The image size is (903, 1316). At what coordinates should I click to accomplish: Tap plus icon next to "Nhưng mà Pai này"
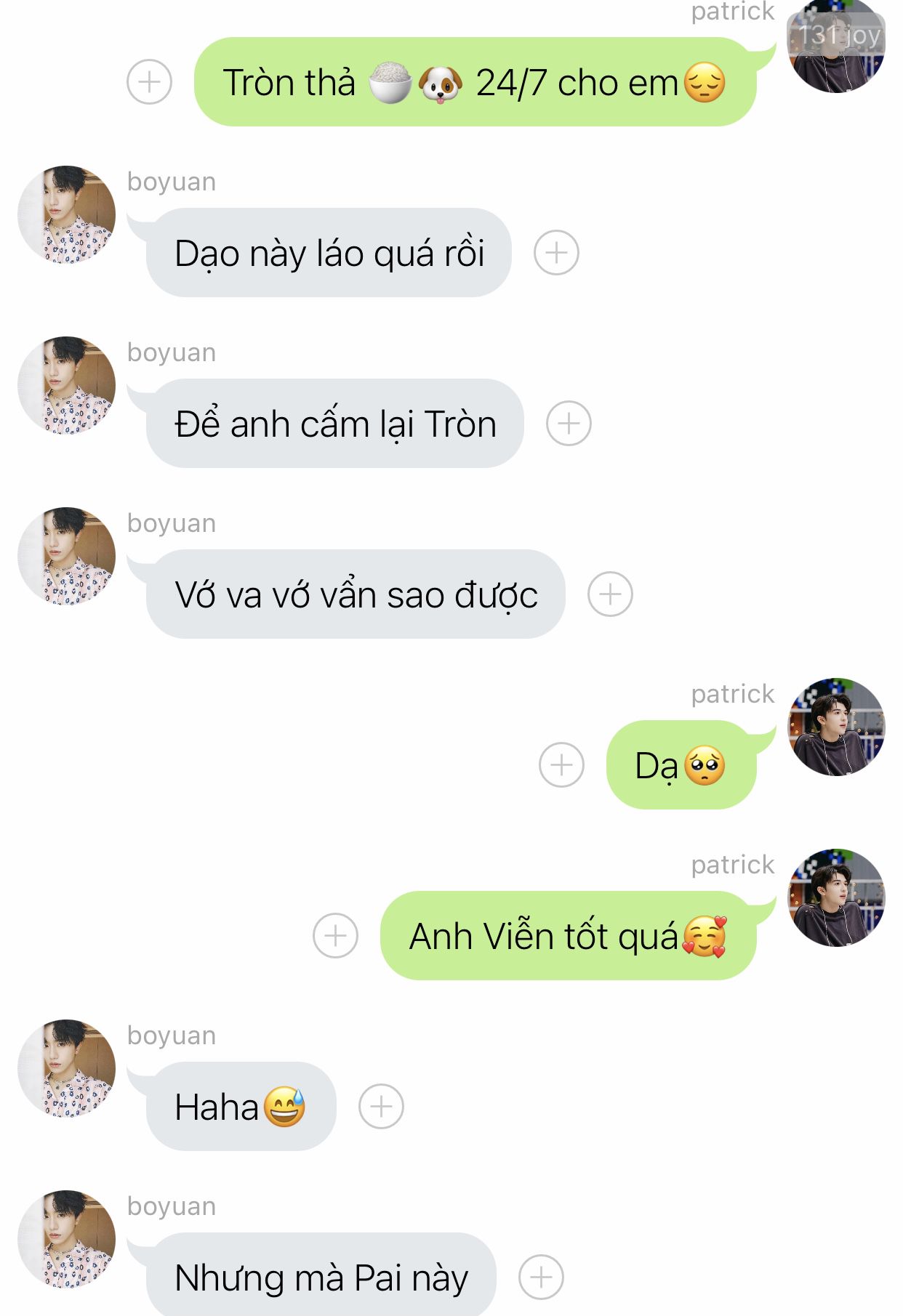pyautogui.click(x=541, y=1277)
